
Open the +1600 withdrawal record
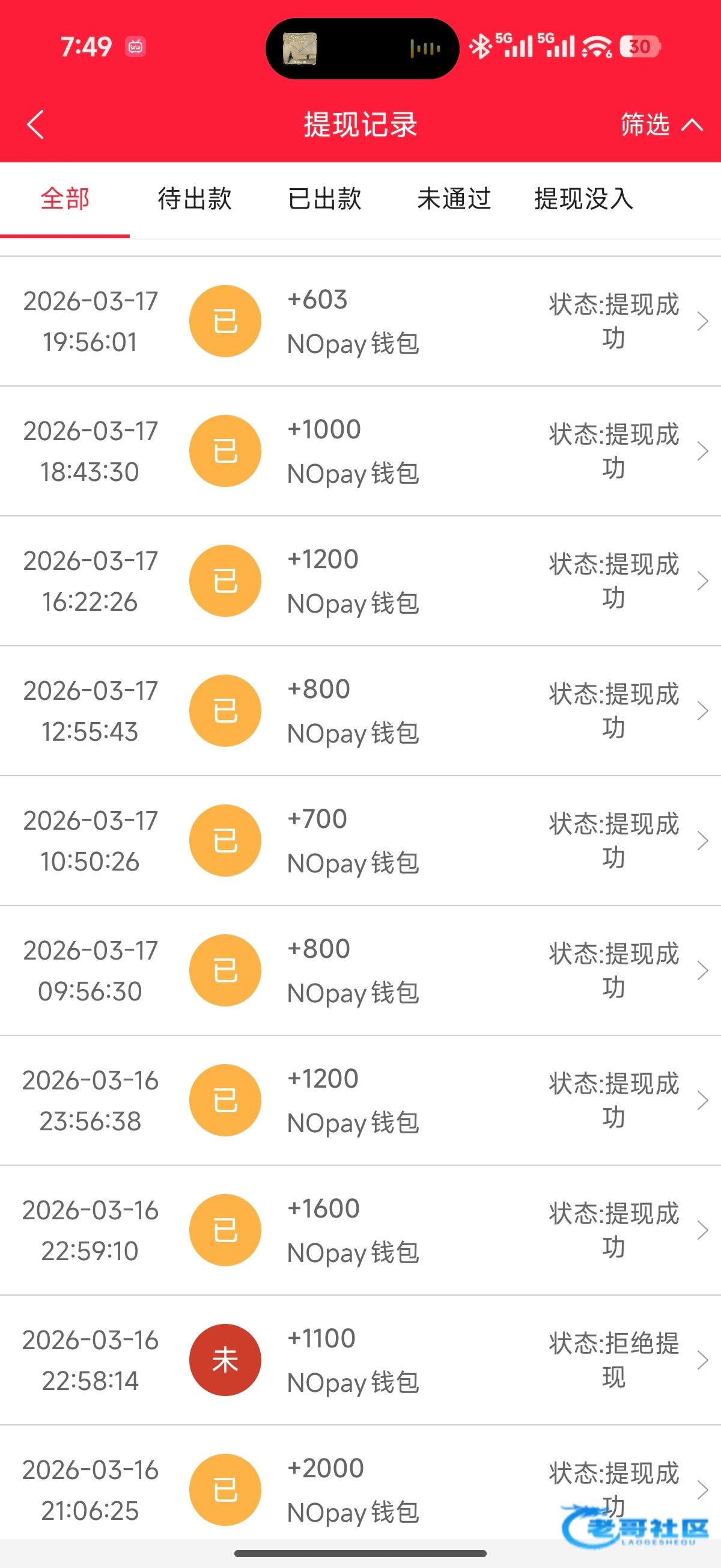click(360, 1230)
